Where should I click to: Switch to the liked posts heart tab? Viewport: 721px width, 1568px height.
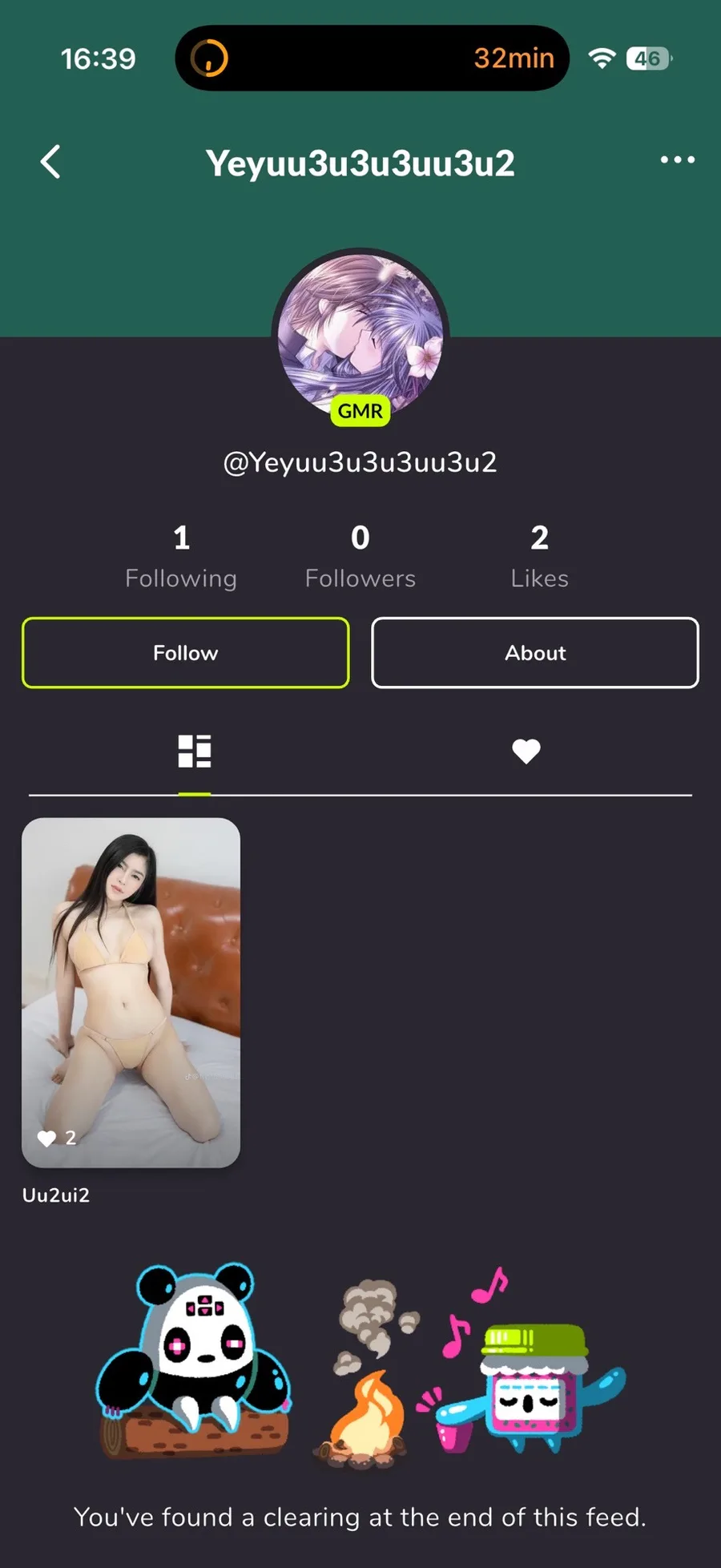click(526, 751)
